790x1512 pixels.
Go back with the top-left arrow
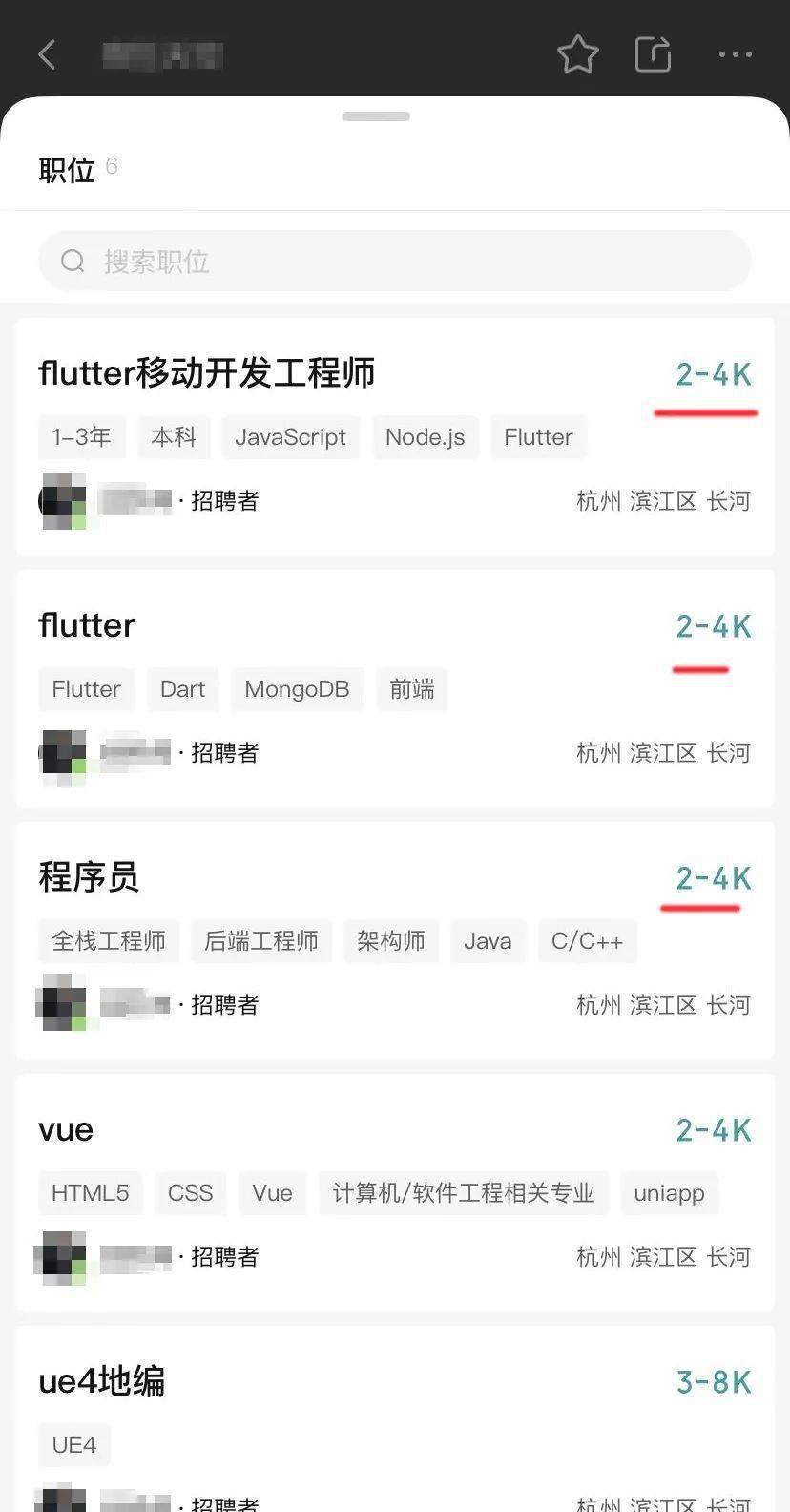[47, 54]
